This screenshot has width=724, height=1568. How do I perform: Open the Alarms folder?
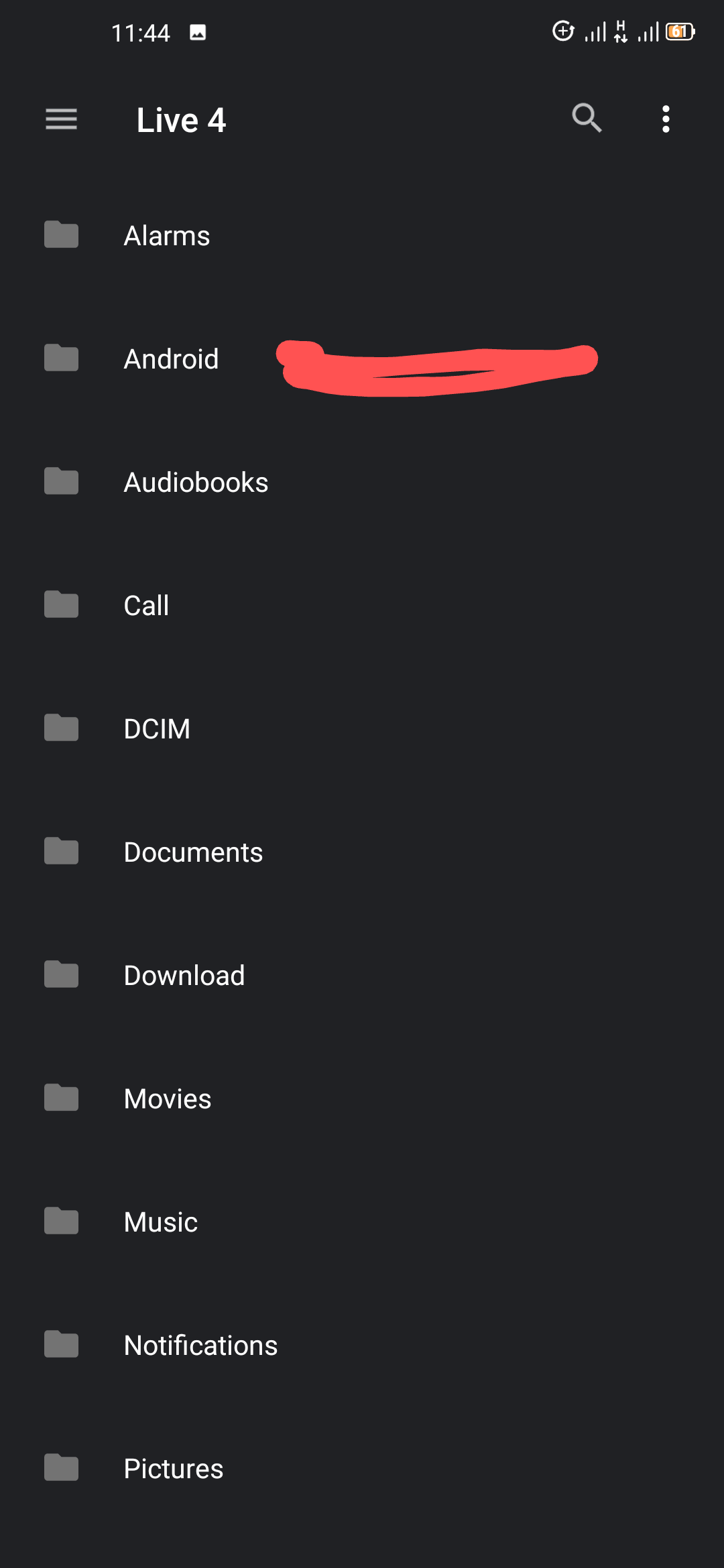tap(167, 236)
